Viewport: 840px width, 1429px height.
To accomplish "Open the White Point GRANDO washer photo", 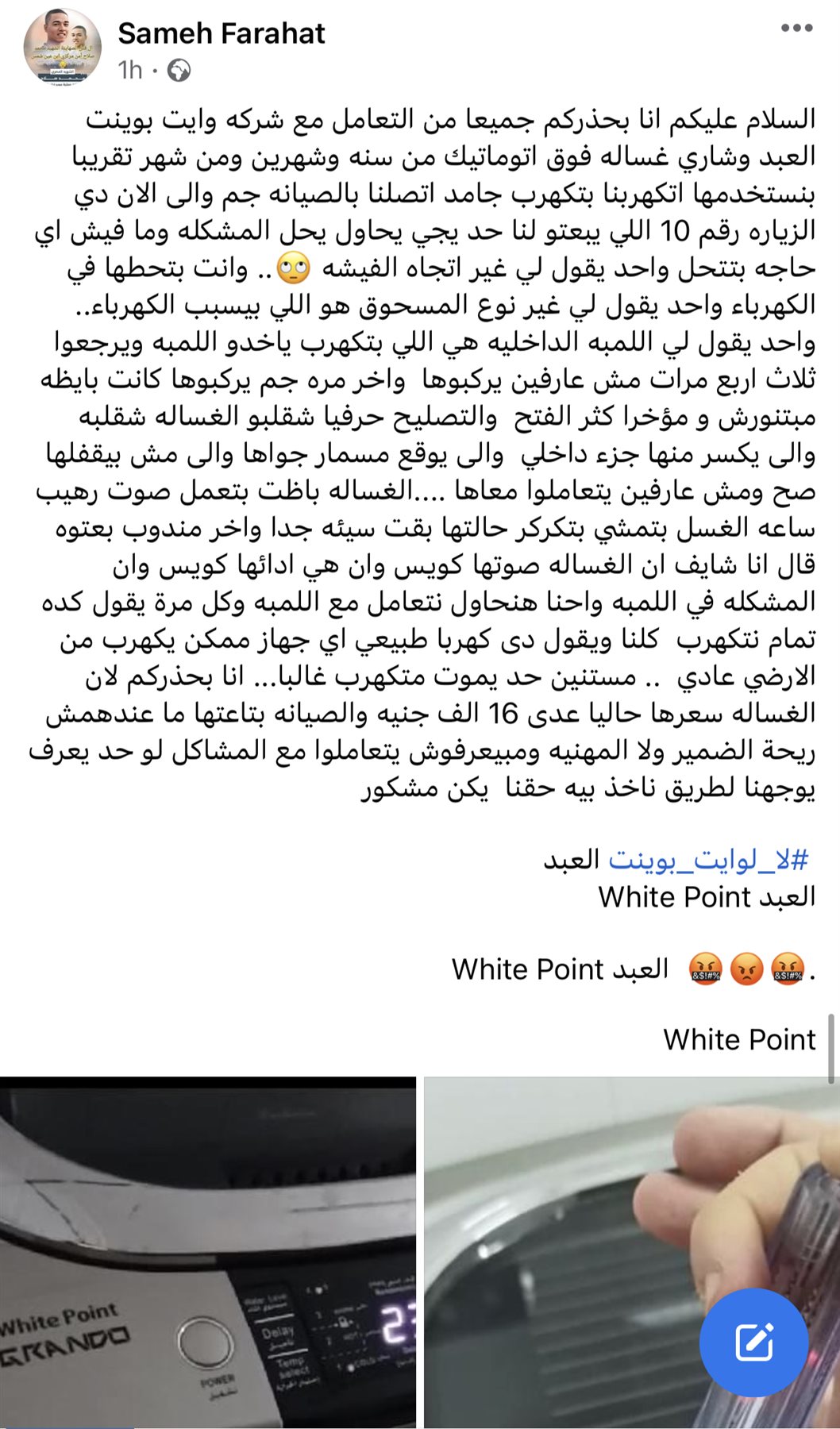I will pos(207,1252).
